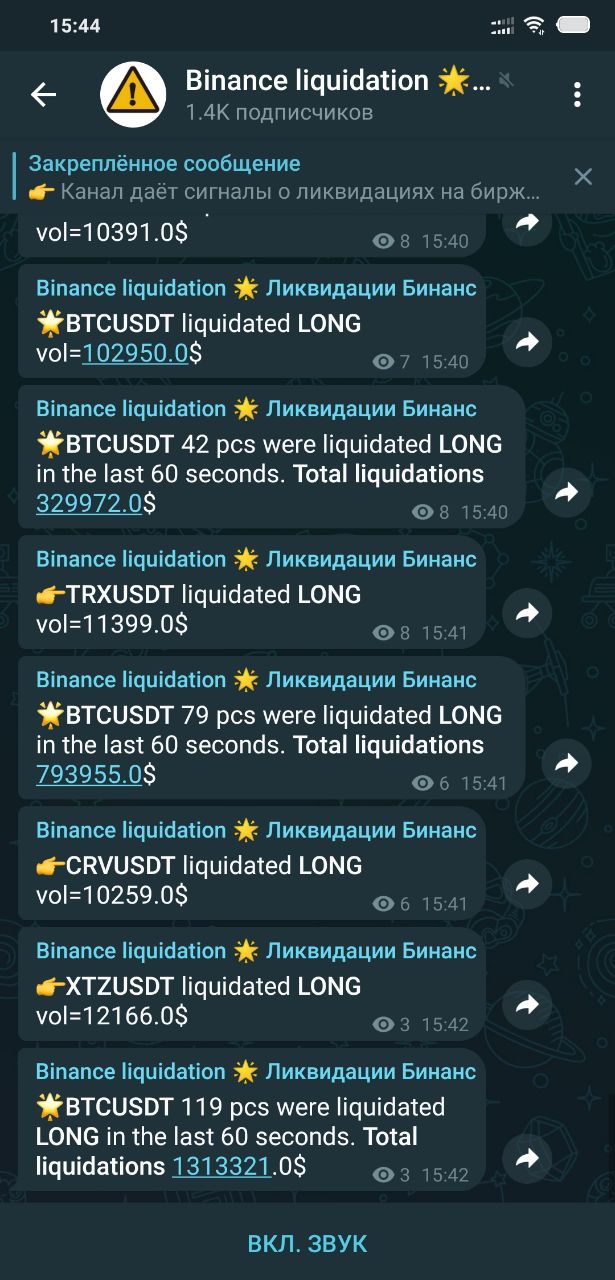This screenshot has height=1280, width=615.
Task: Forward the CRVUSDT liquidated message
Action: pyautogui.click(x=527, y=884)
